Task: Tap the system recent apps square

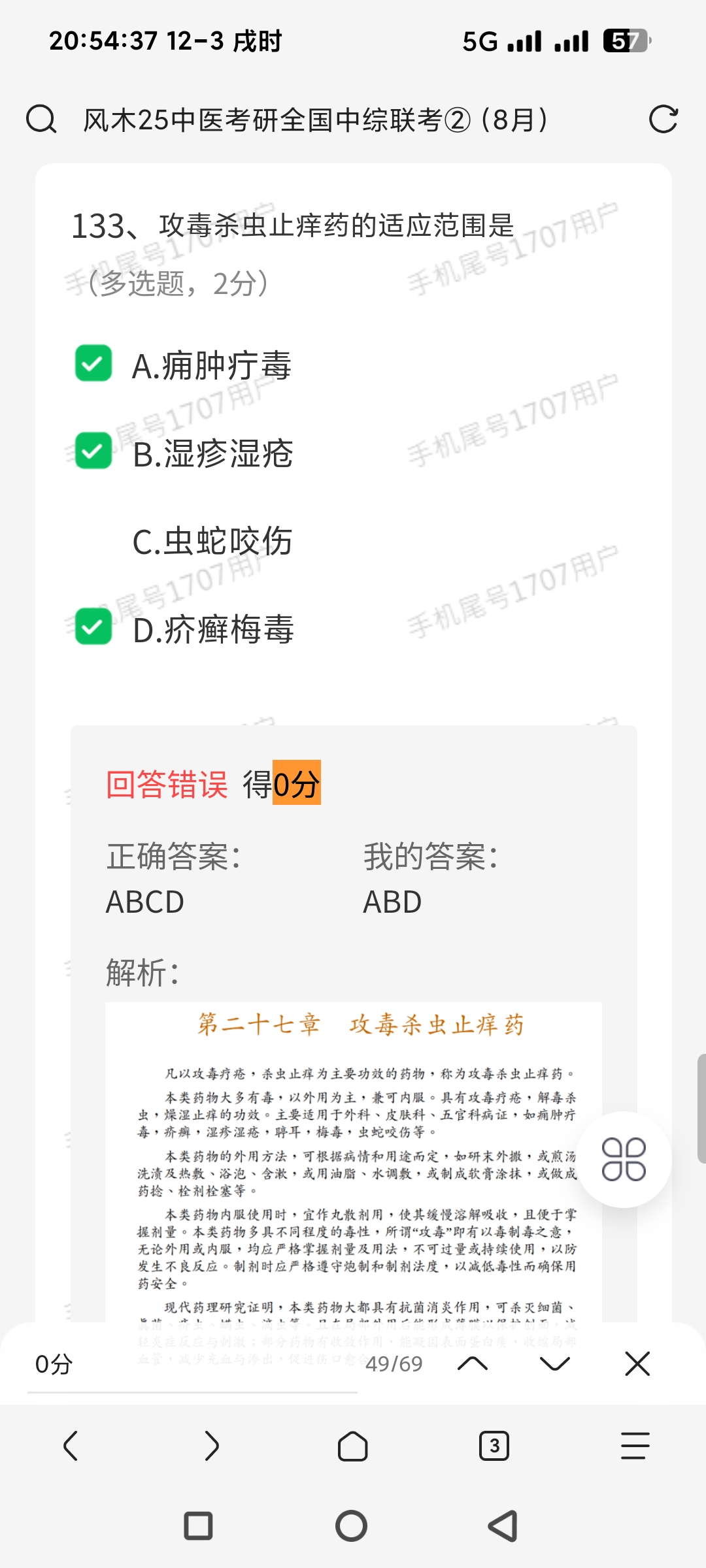Action: click(x=198, y=1526)
